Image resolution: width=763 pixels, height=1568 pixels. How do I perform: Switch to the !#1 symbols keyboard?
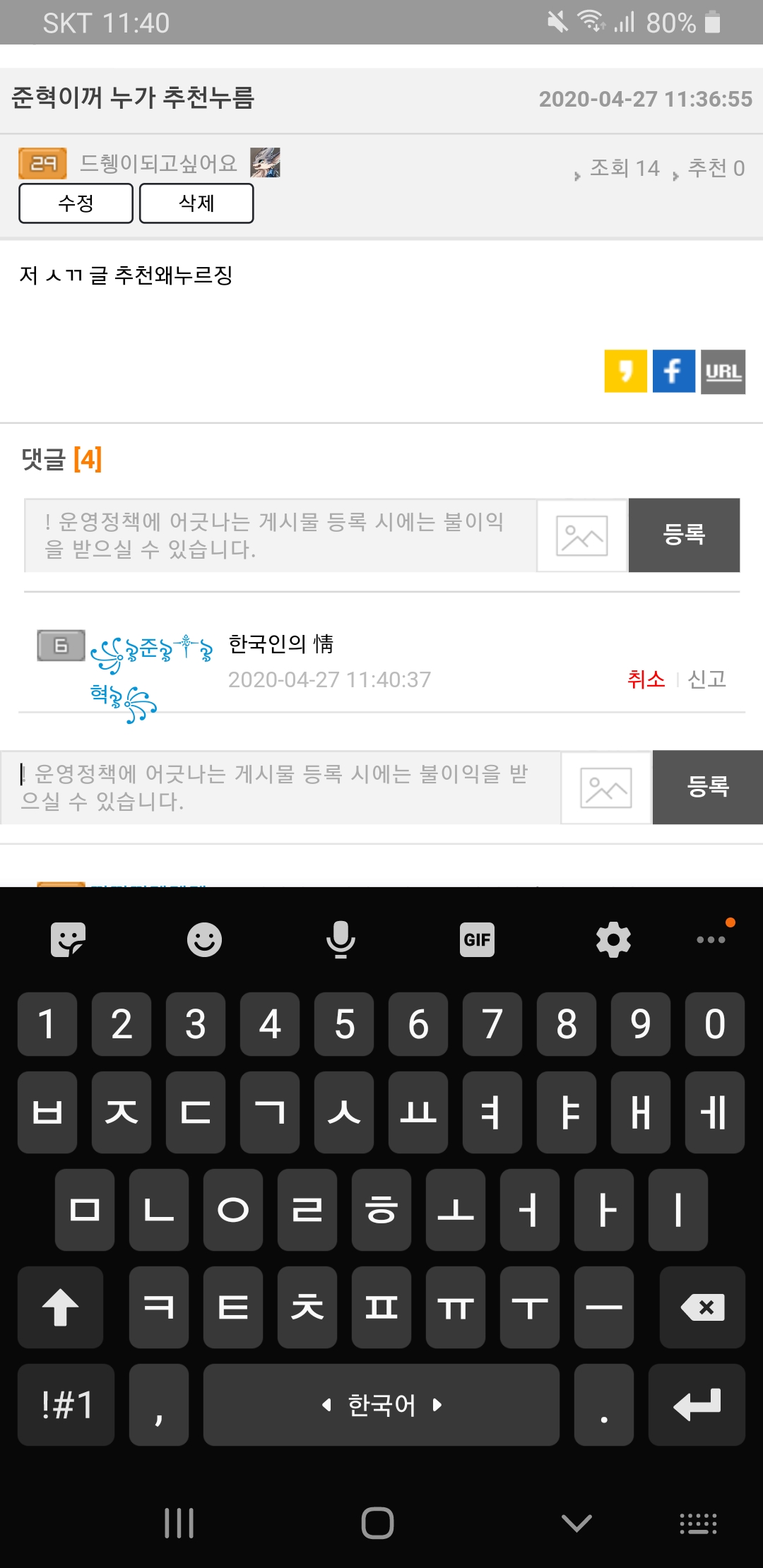(x=66, y=1405)
